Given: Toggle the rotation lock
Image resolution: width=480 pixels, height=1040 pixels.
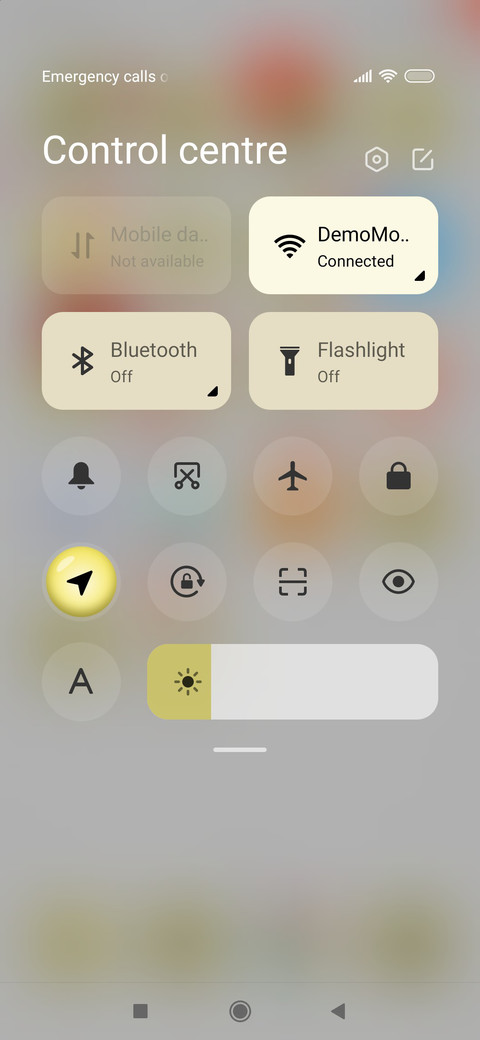Looking at the screenshot, I should click(x=187, y=582).
